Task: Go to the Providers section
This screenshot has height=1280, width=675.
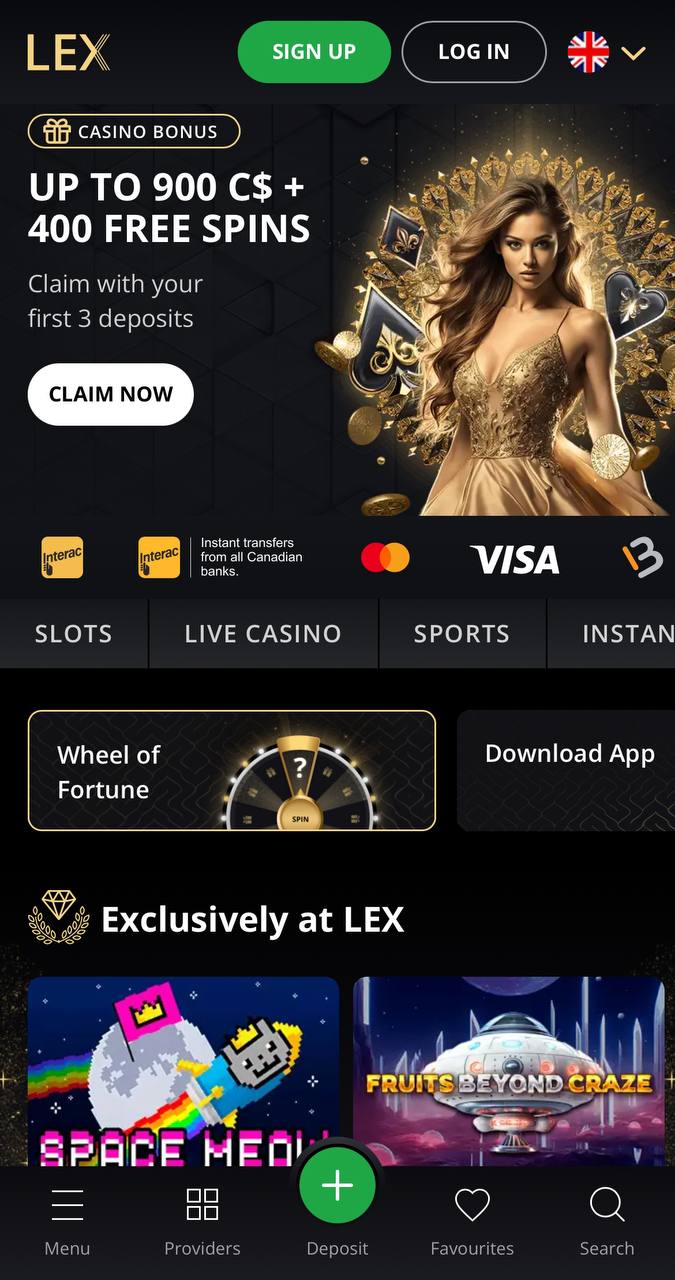Action: (202, 1222)
